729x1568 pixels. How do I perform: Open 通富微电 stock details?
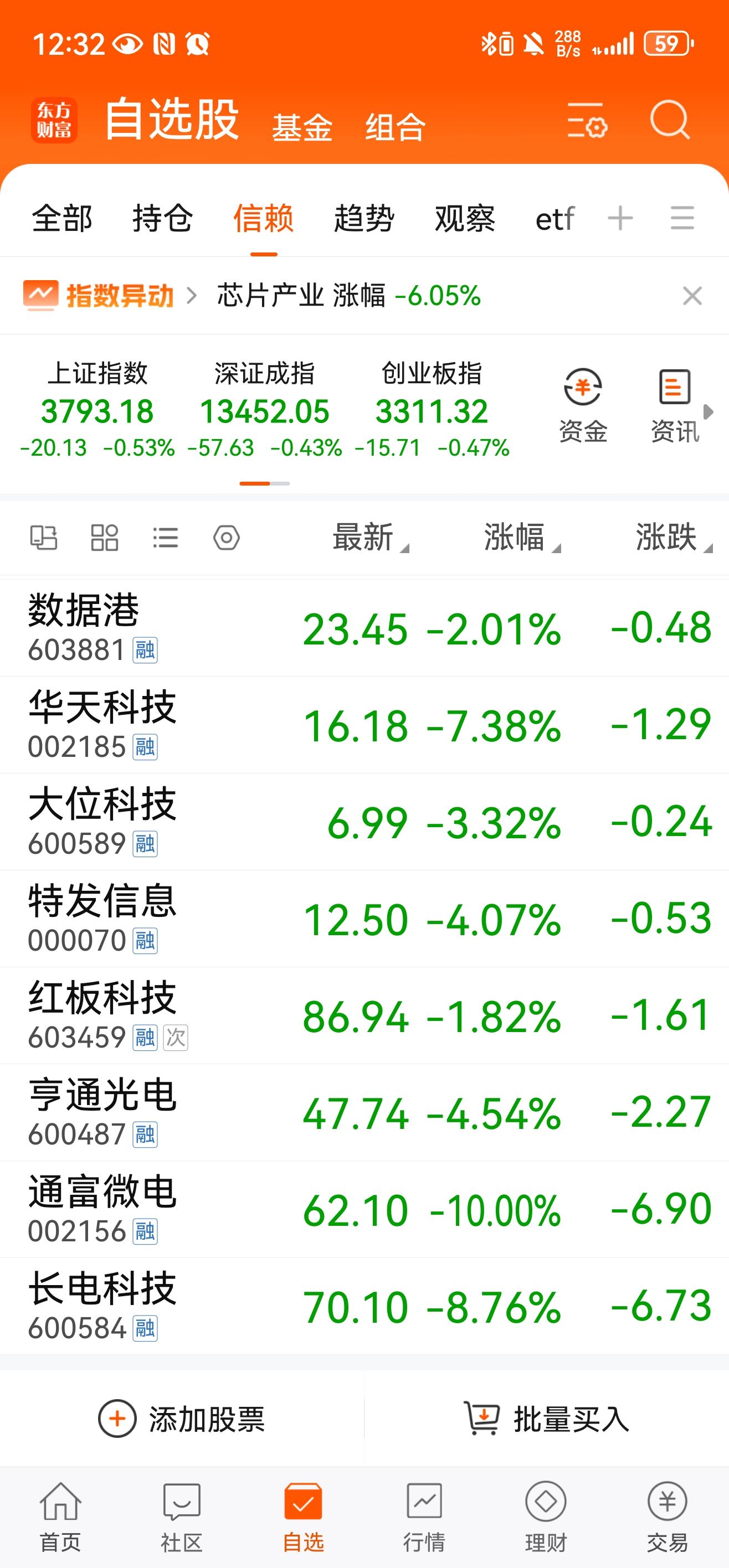tap(364, 1209)
